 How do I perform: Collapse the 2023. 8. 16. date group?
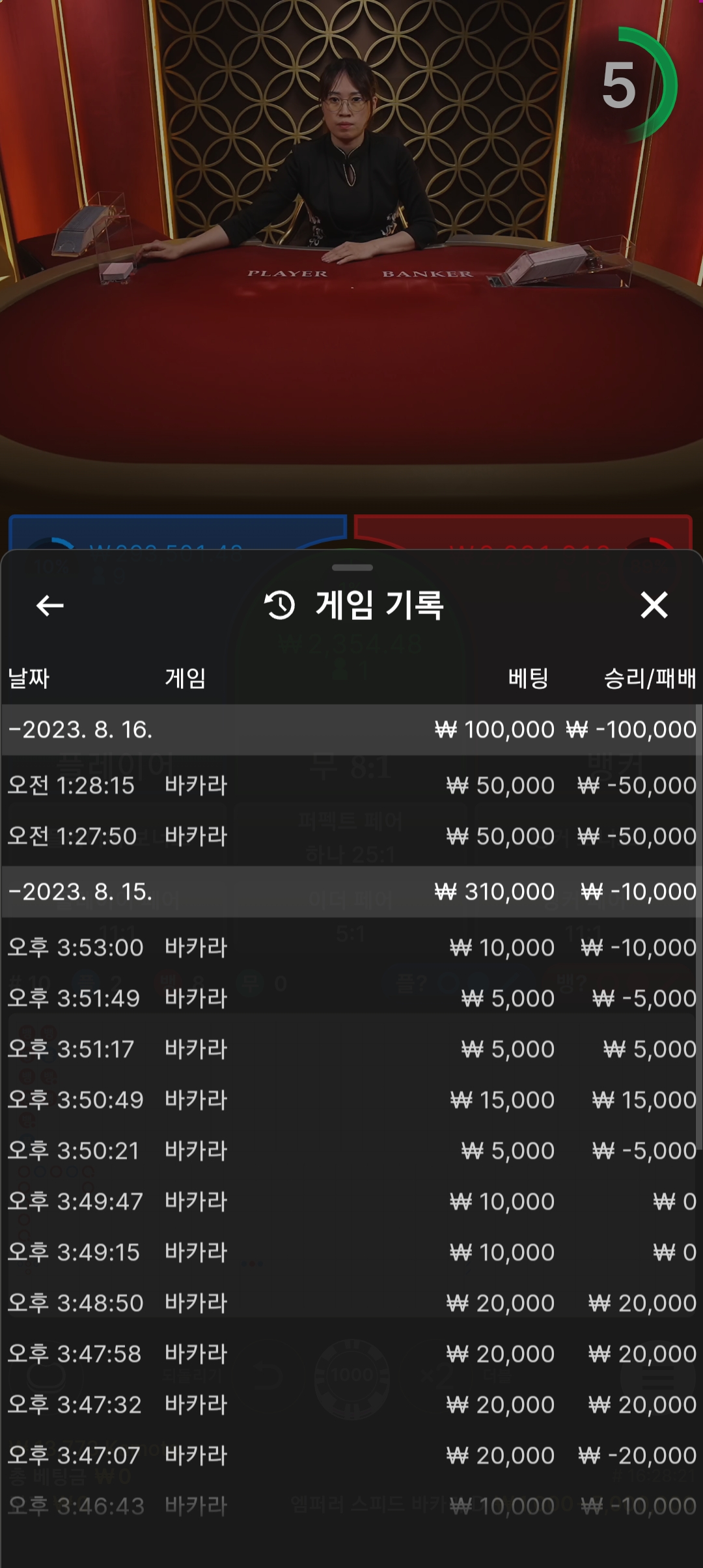[x=351, y=730]
